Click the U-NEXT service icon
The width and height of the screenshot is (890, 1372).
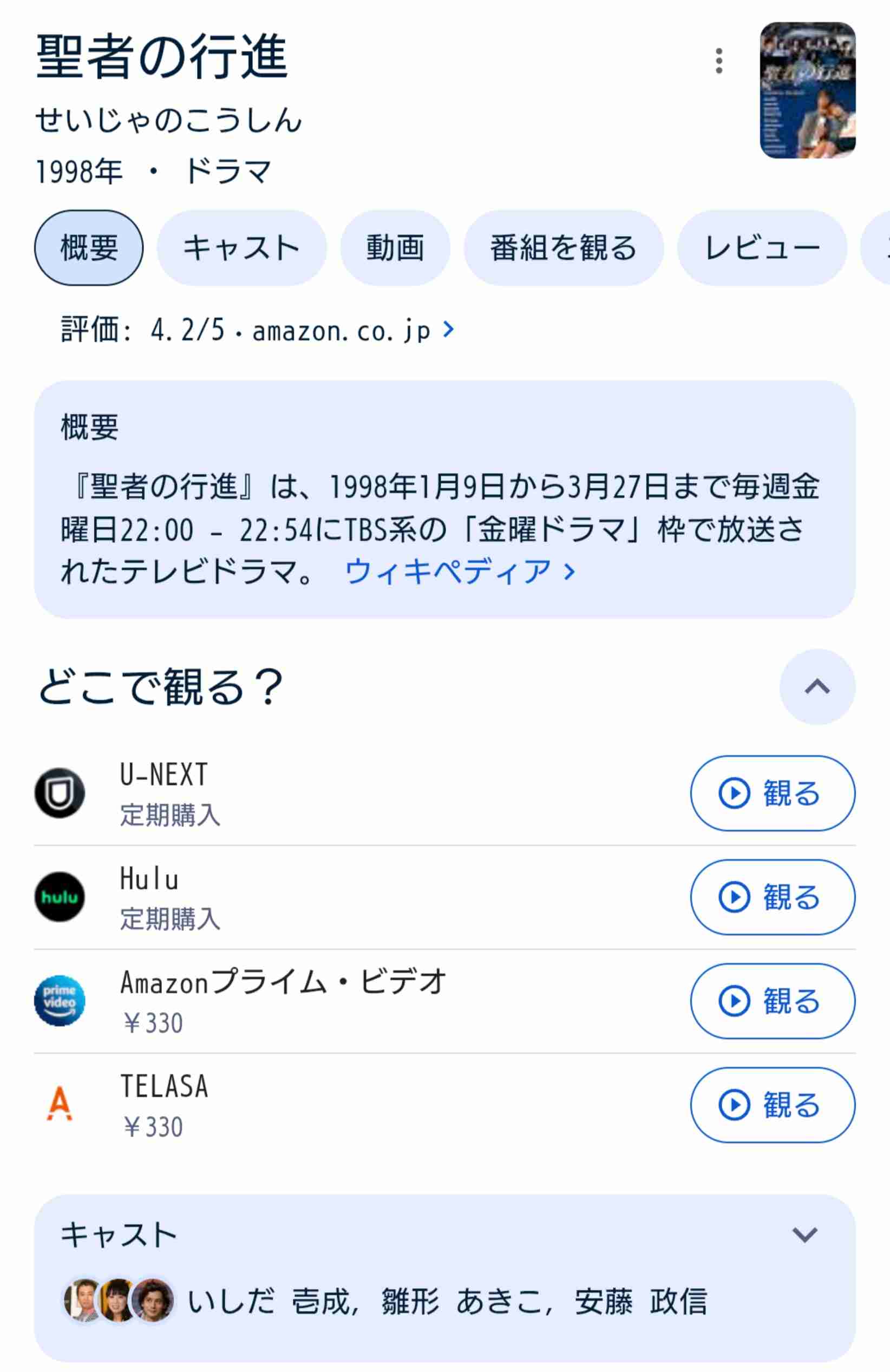60,793
